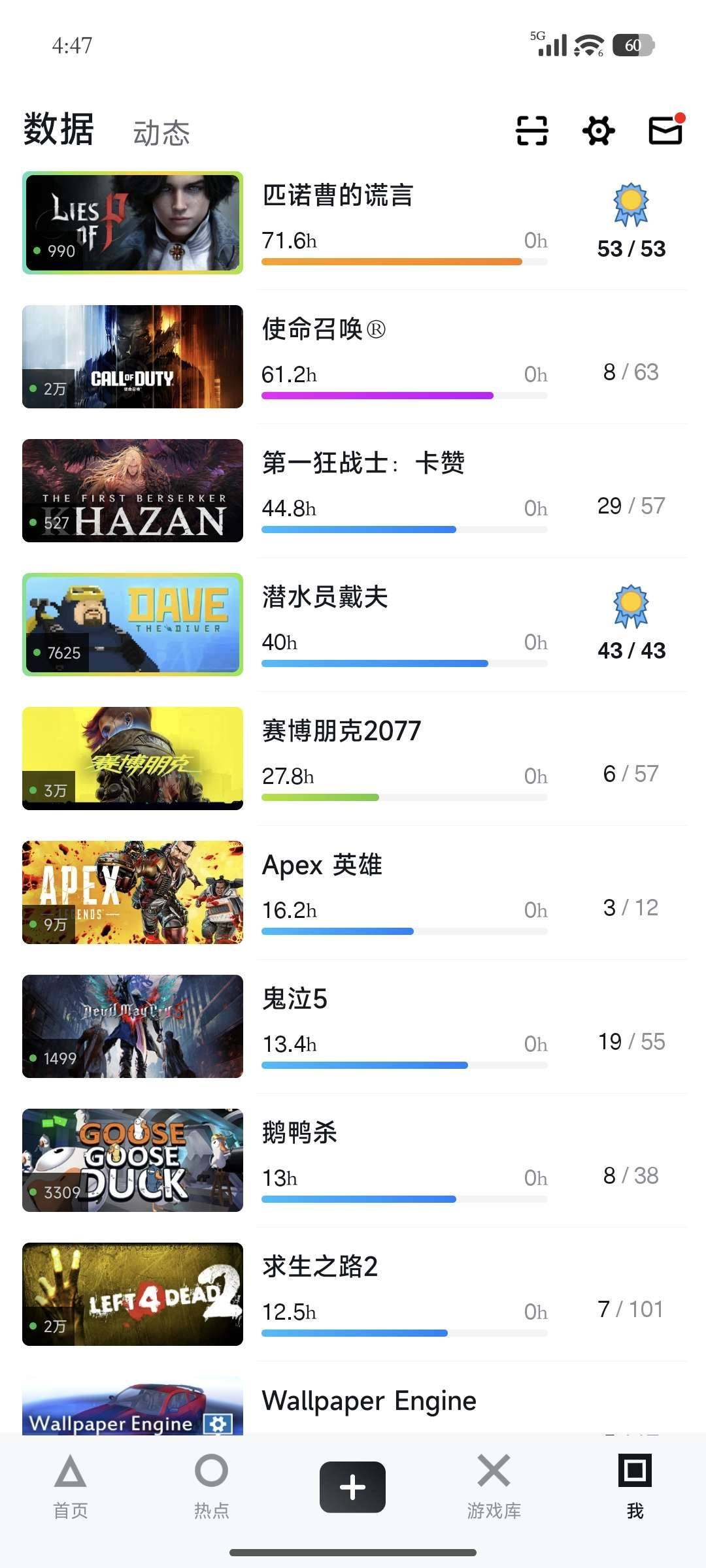This screenshot has height=1568, width=706.
Task: Tap the playtime progress bar under 鬼泣5
Action: 404,1064
